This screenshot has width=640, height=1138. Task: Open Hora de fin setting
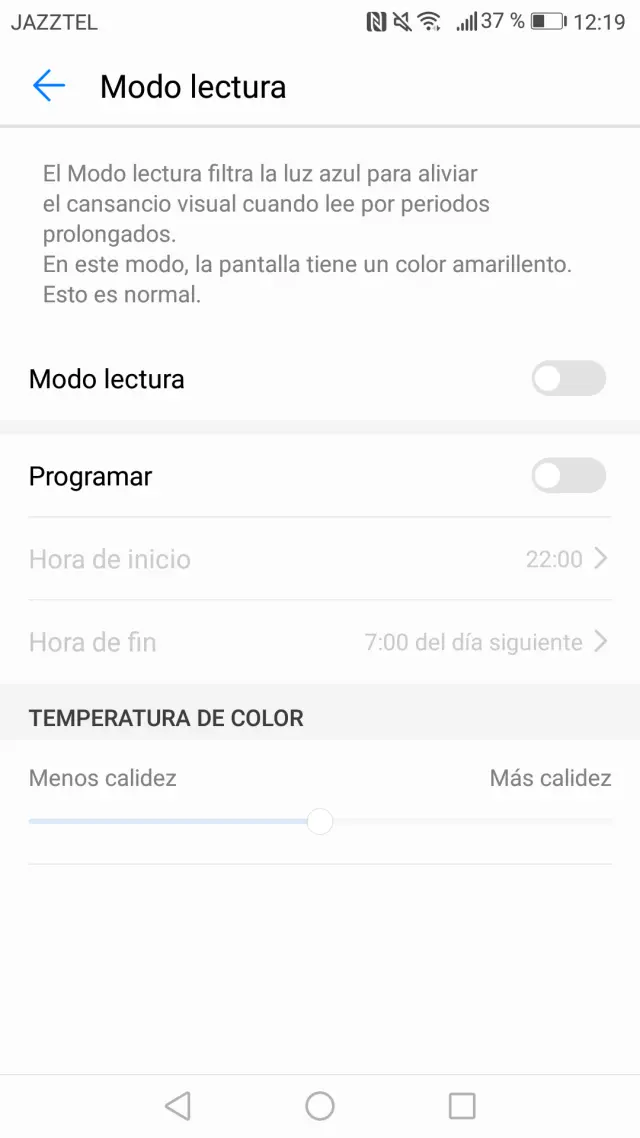coord(319,642)
